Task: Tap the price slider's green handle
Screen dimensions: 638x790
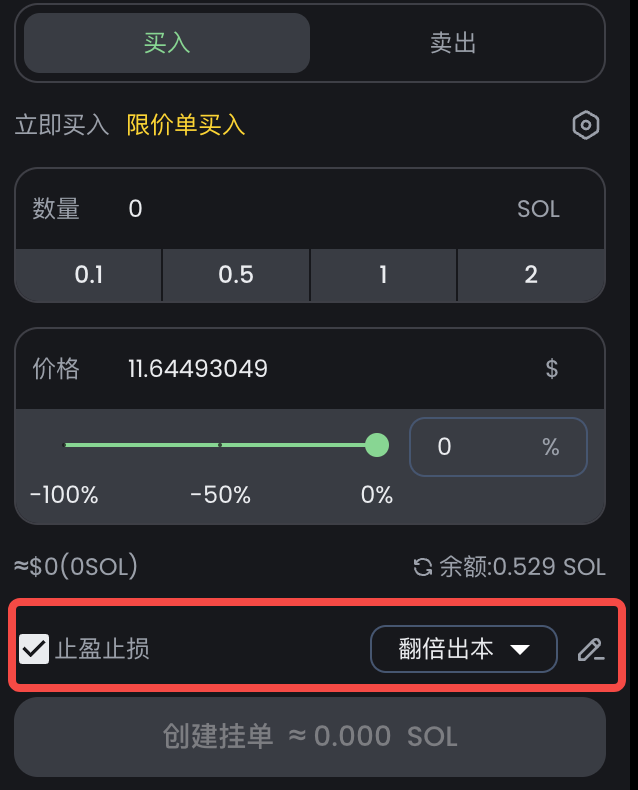Action: coord(377,445)
